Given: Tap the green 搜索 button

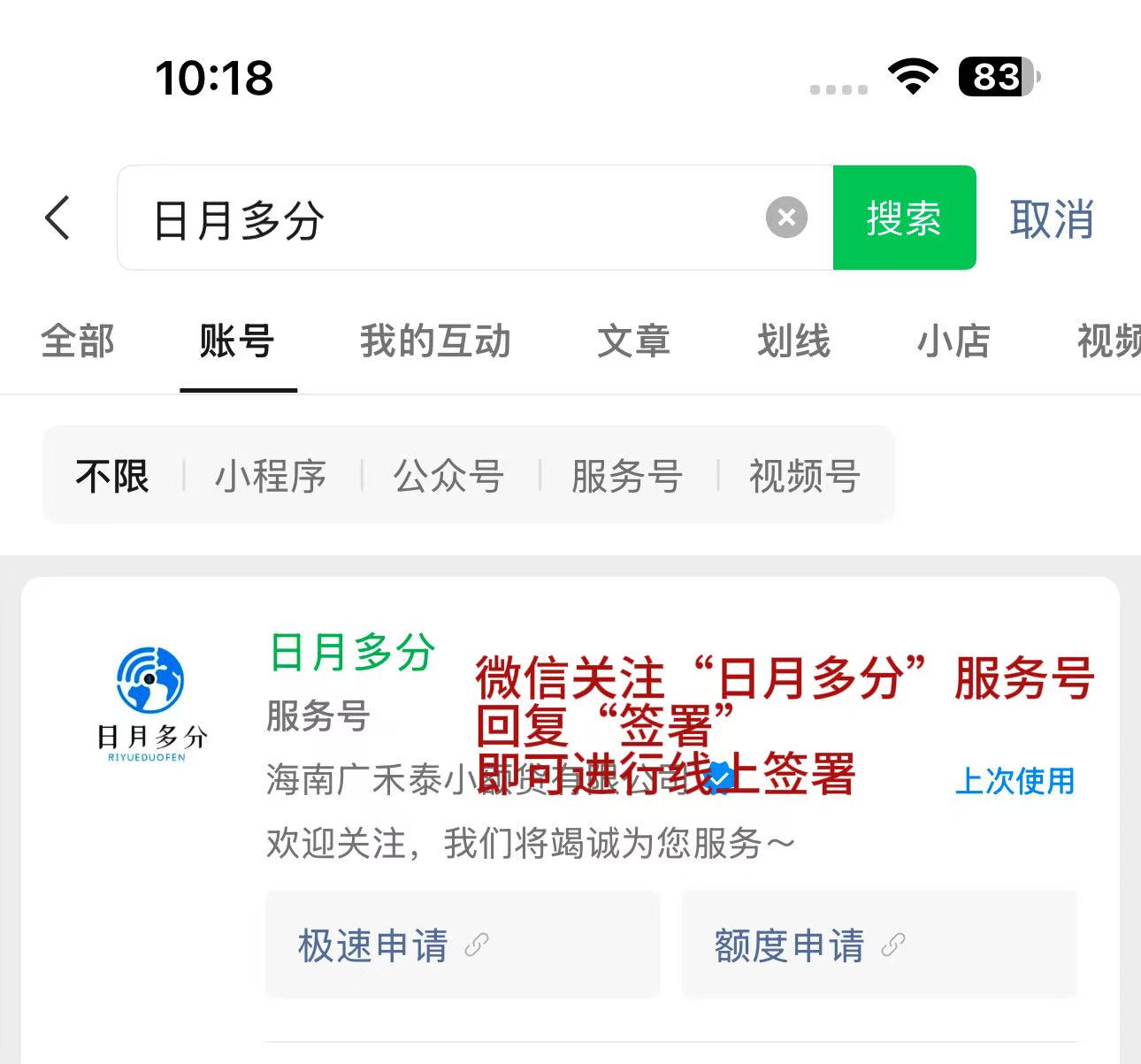Looking at the screenshot, I should pyautogui.click(x=904, y=218).
